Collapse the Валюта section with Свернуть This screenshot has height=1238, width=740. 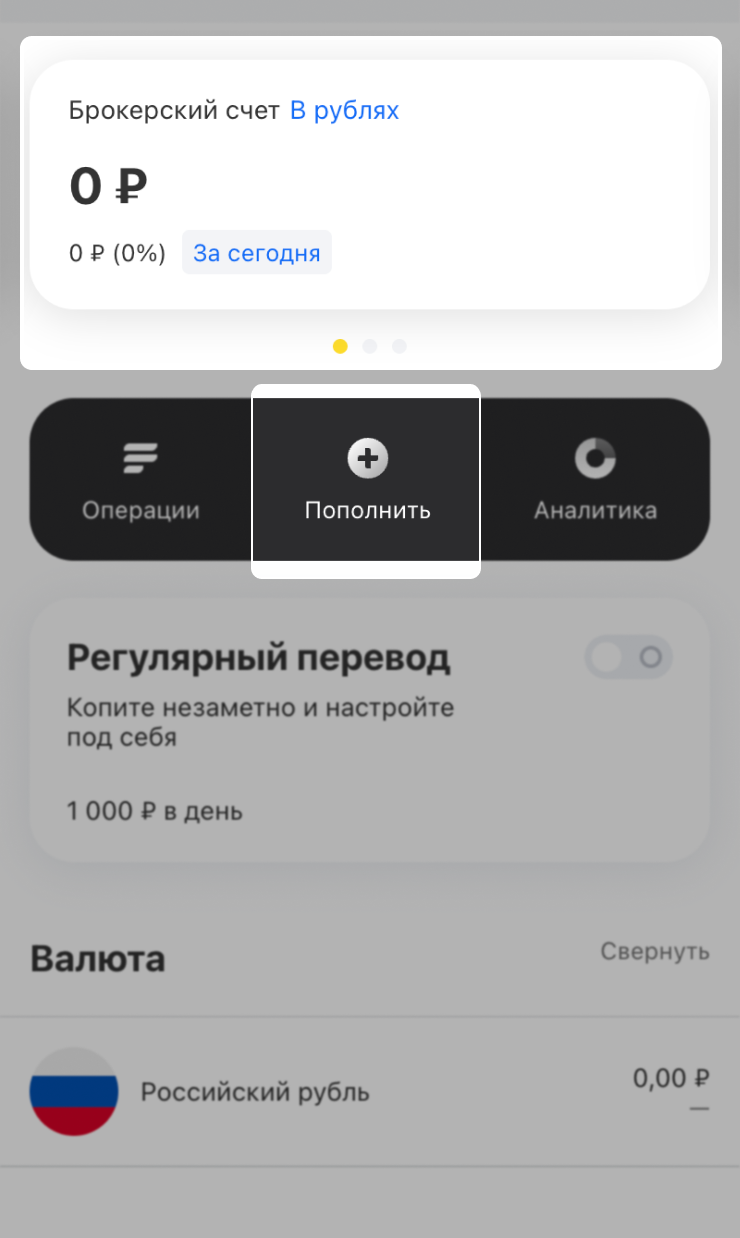[654, 951]
